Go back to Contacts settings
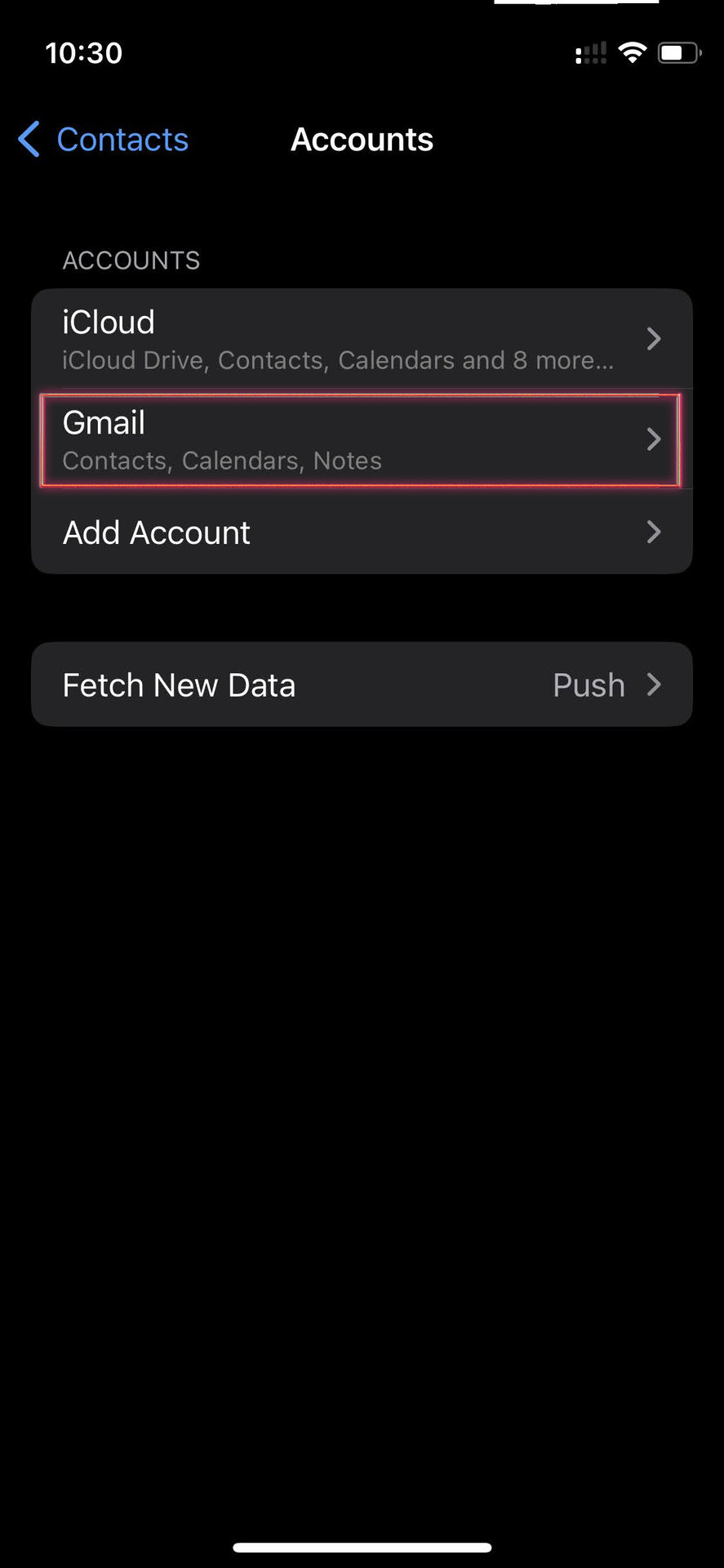Viewport: 724px width, 1568px height. pos(104,140)
